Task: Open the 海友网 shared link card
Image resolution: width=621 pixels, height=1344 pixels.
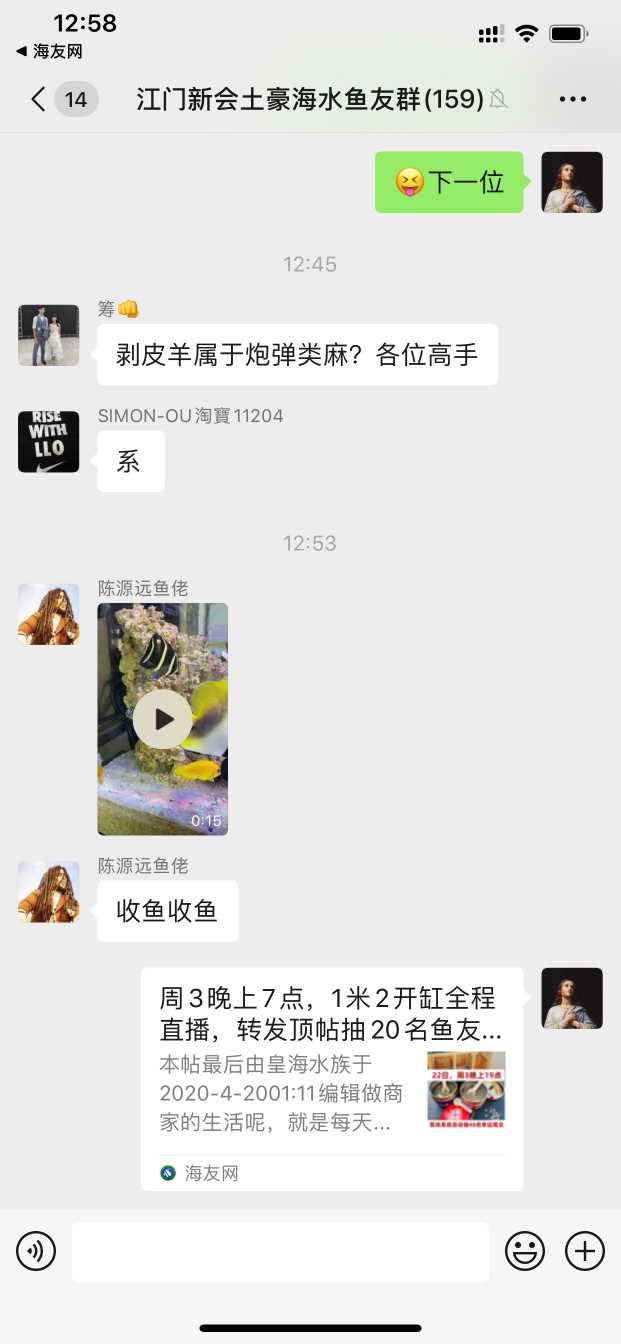Action: (331, 1078)
